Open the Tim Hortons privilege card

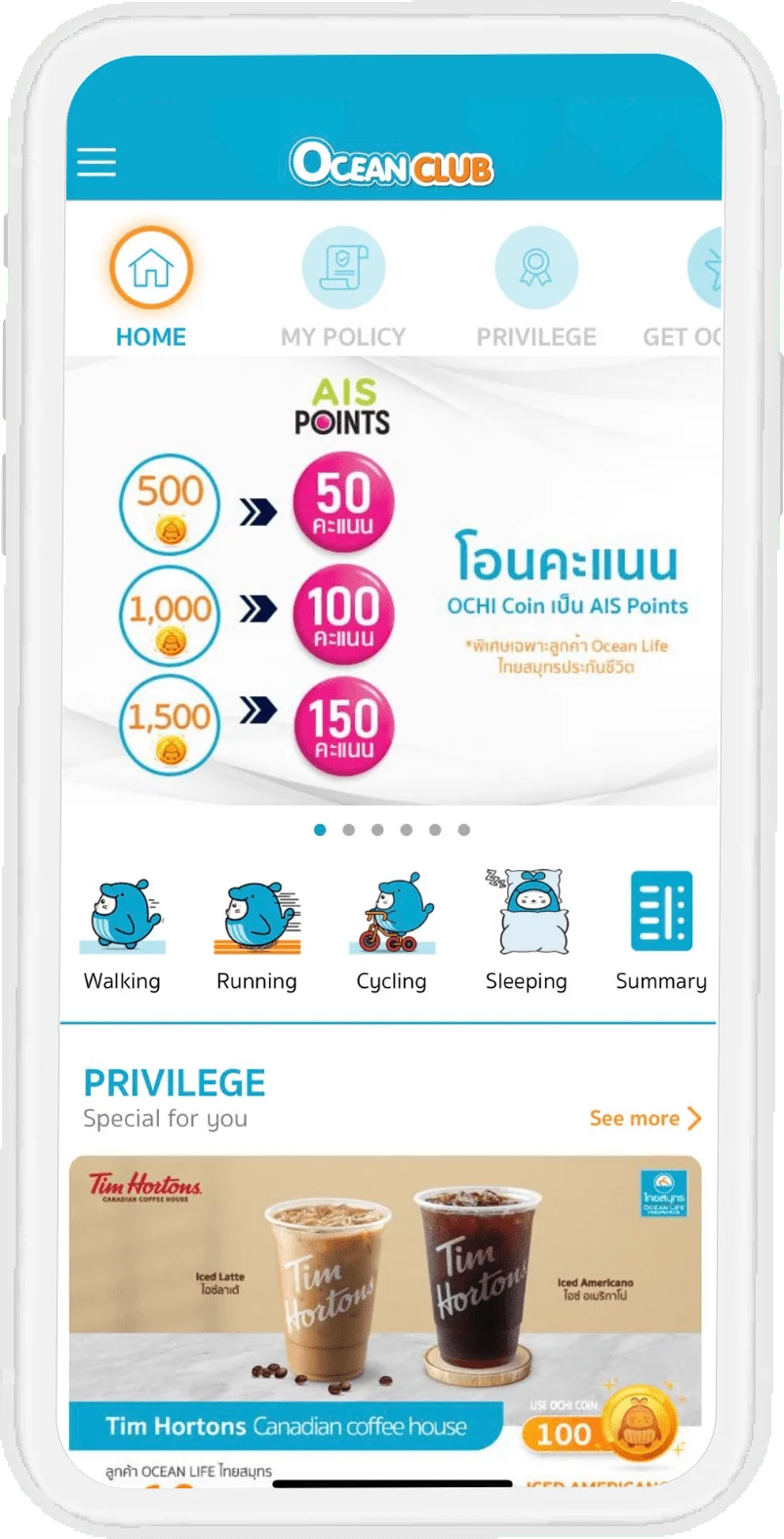[x=385, y=1307]
